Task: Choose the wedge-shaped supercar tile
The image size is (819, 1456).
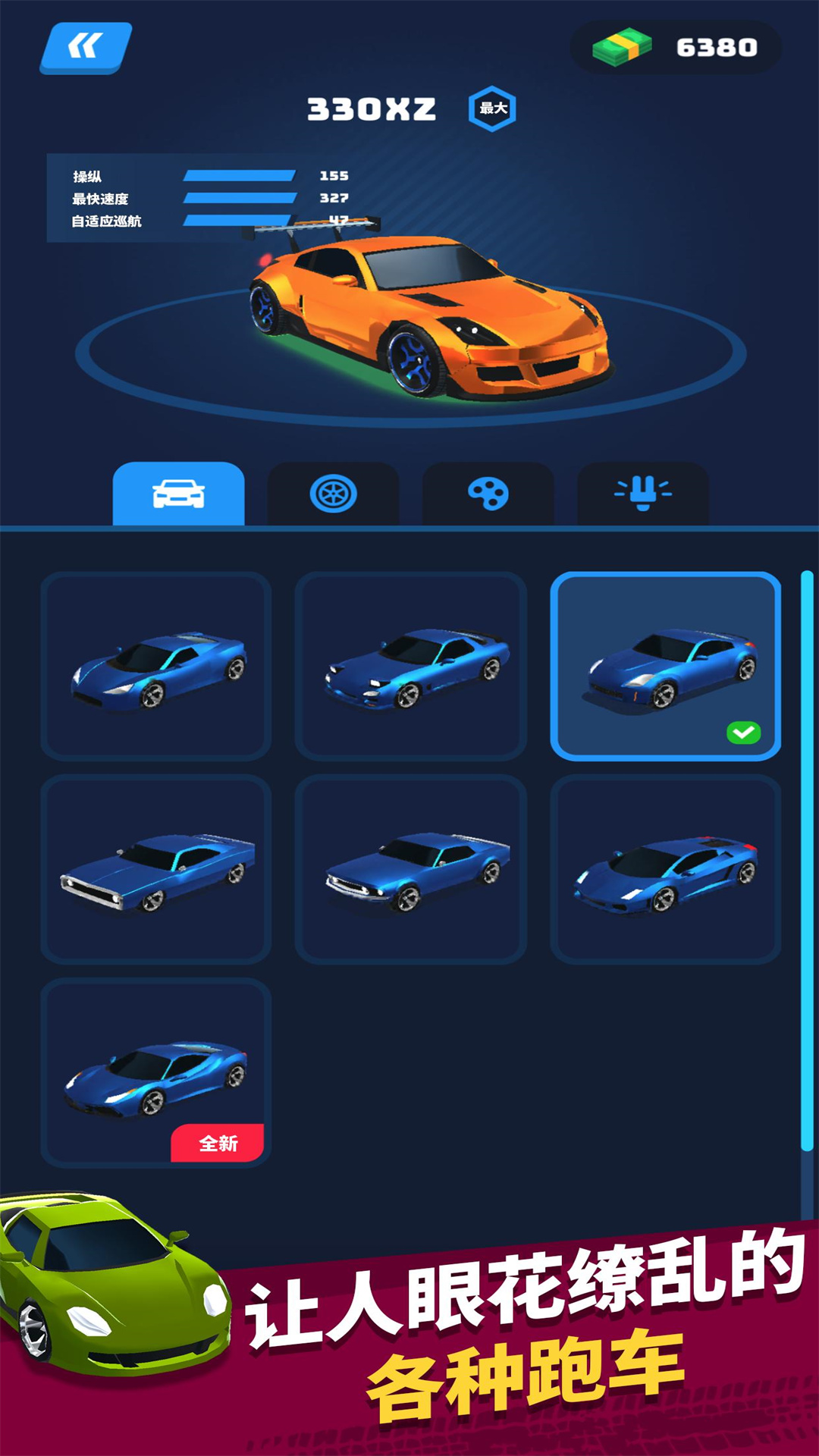Action: [x=665, y=869]
